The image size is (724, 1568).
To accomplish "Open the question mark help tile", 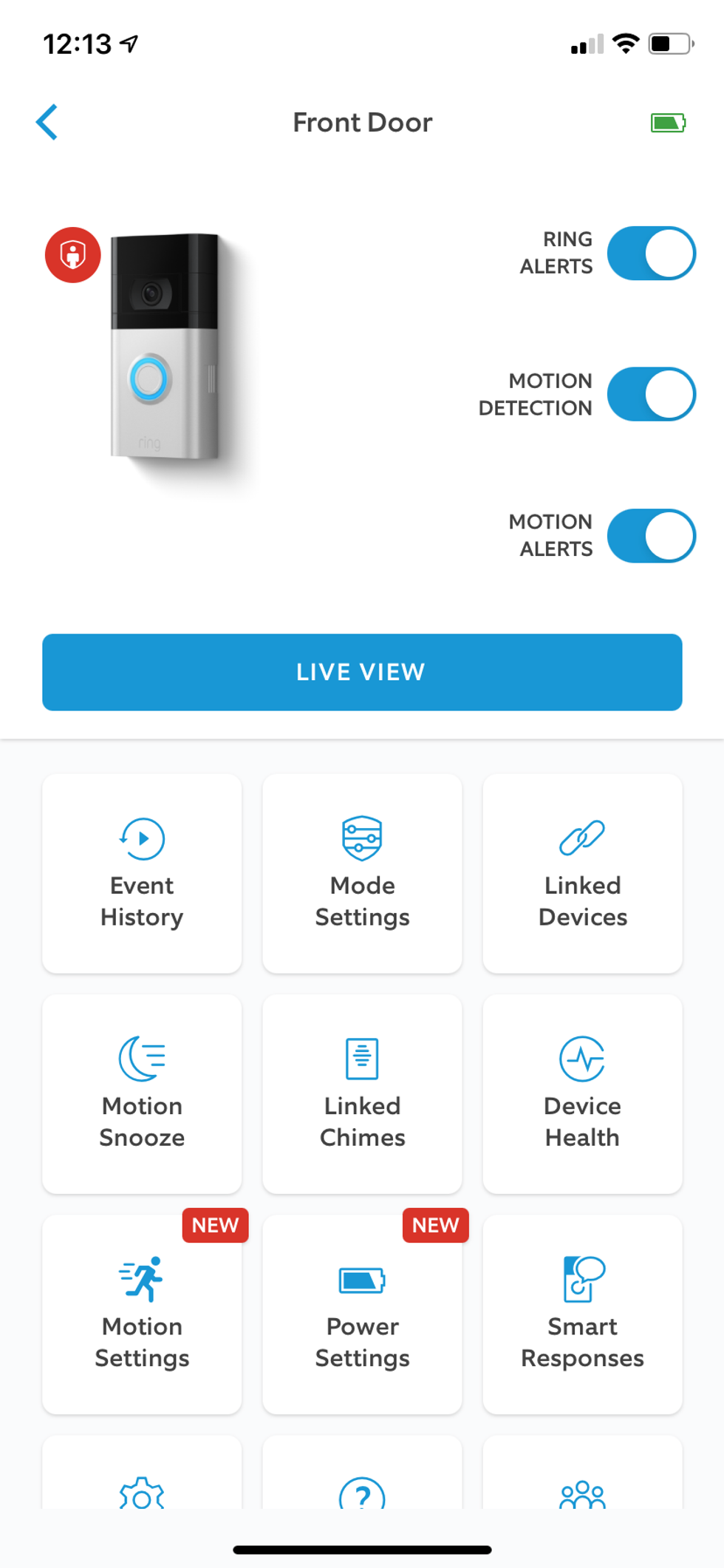I will [x=361, y=1497].
